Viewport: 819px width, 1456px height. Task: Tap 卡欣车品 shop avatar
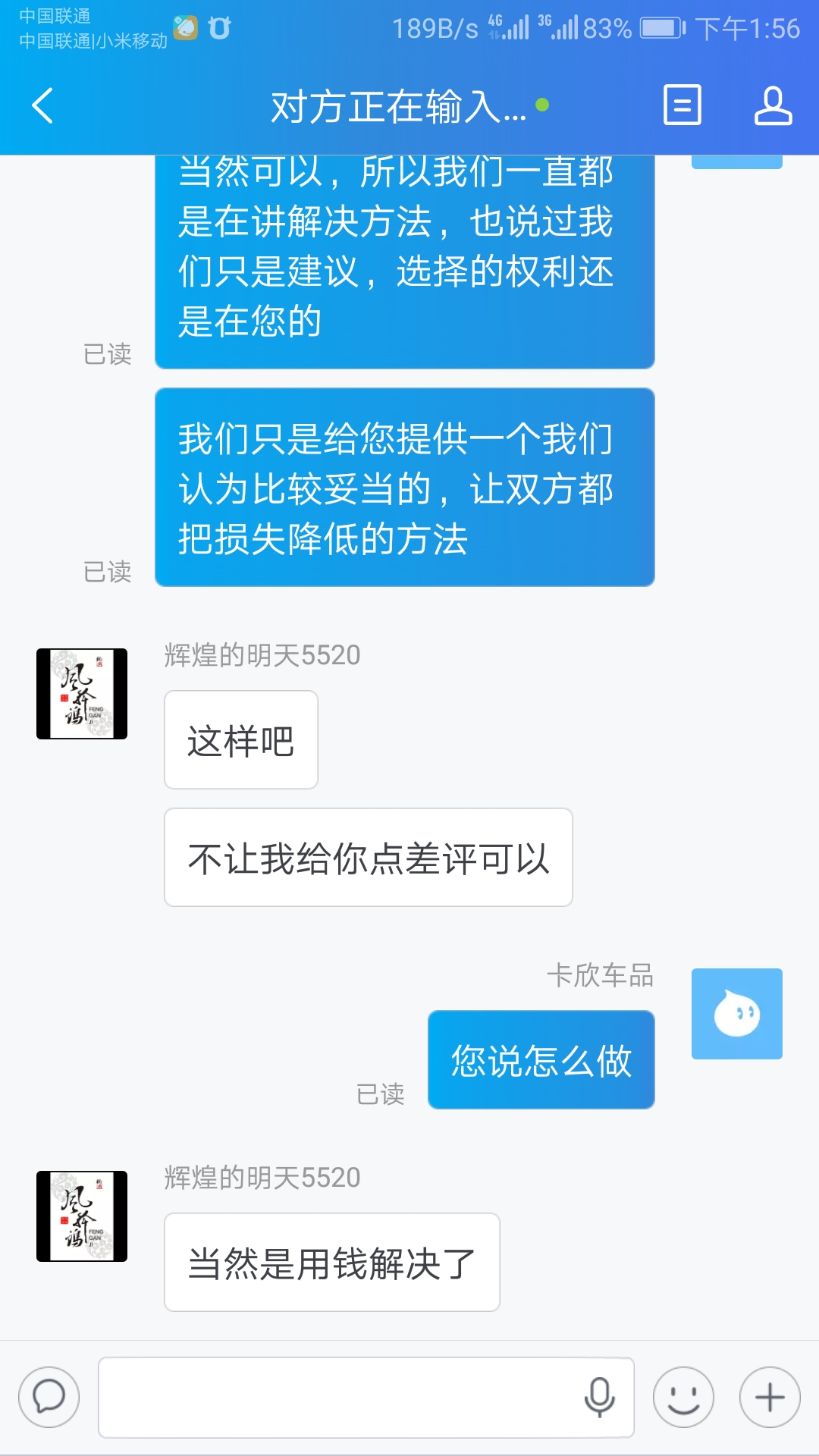coord(736,1013)
